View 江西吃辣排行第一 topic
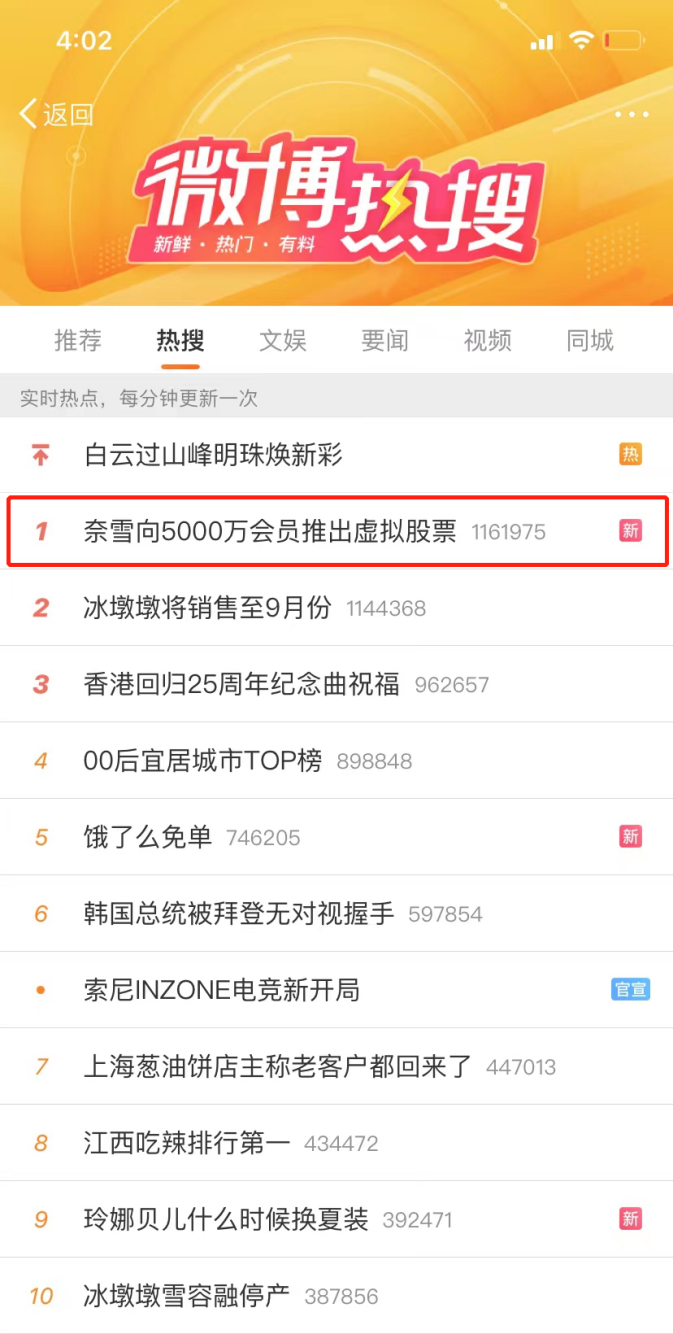 point(187,1143)
